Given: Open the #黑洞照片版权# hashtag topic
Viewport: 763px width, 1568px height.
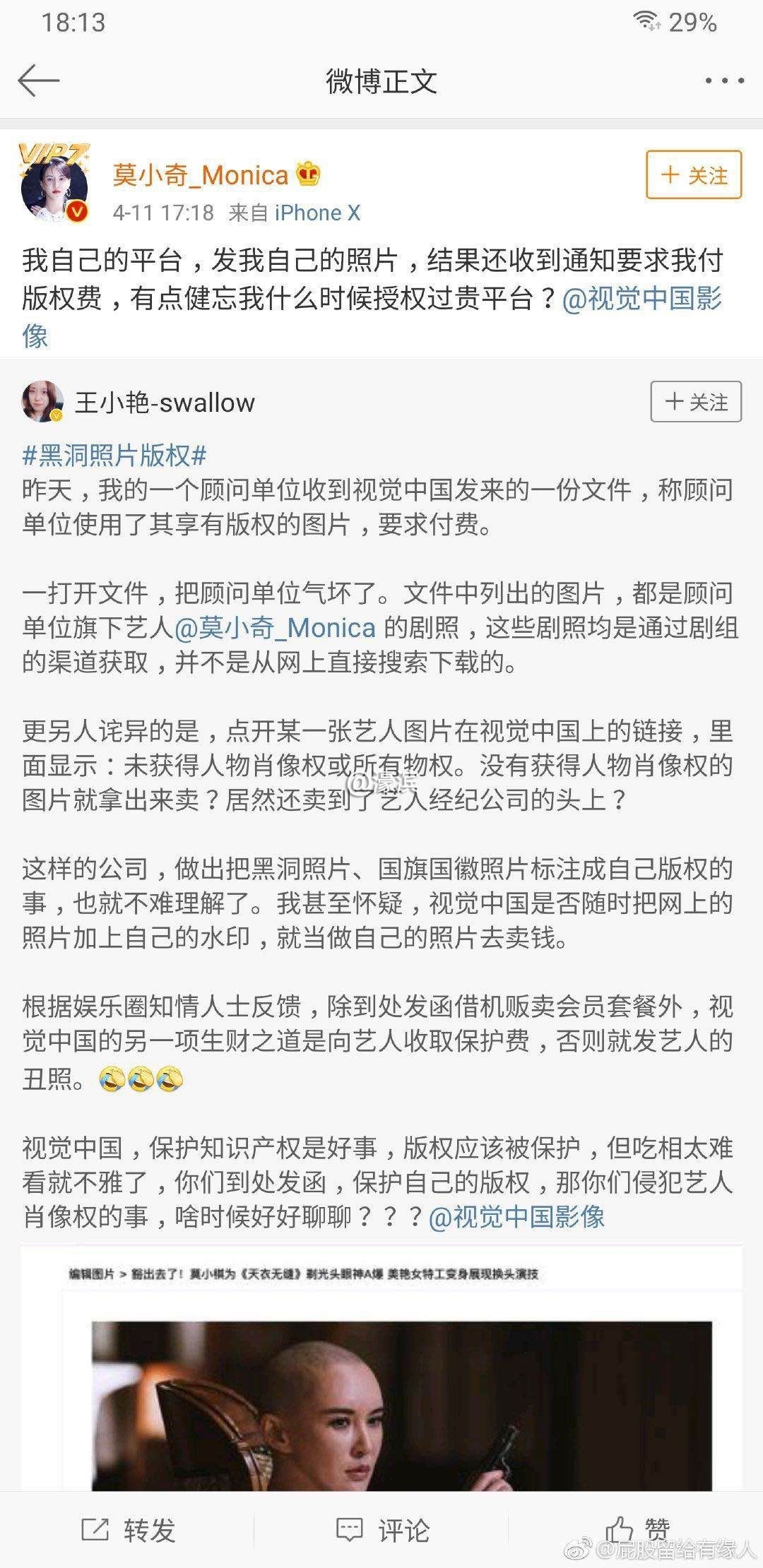Looking at the screenshot, I should [114, 456].
